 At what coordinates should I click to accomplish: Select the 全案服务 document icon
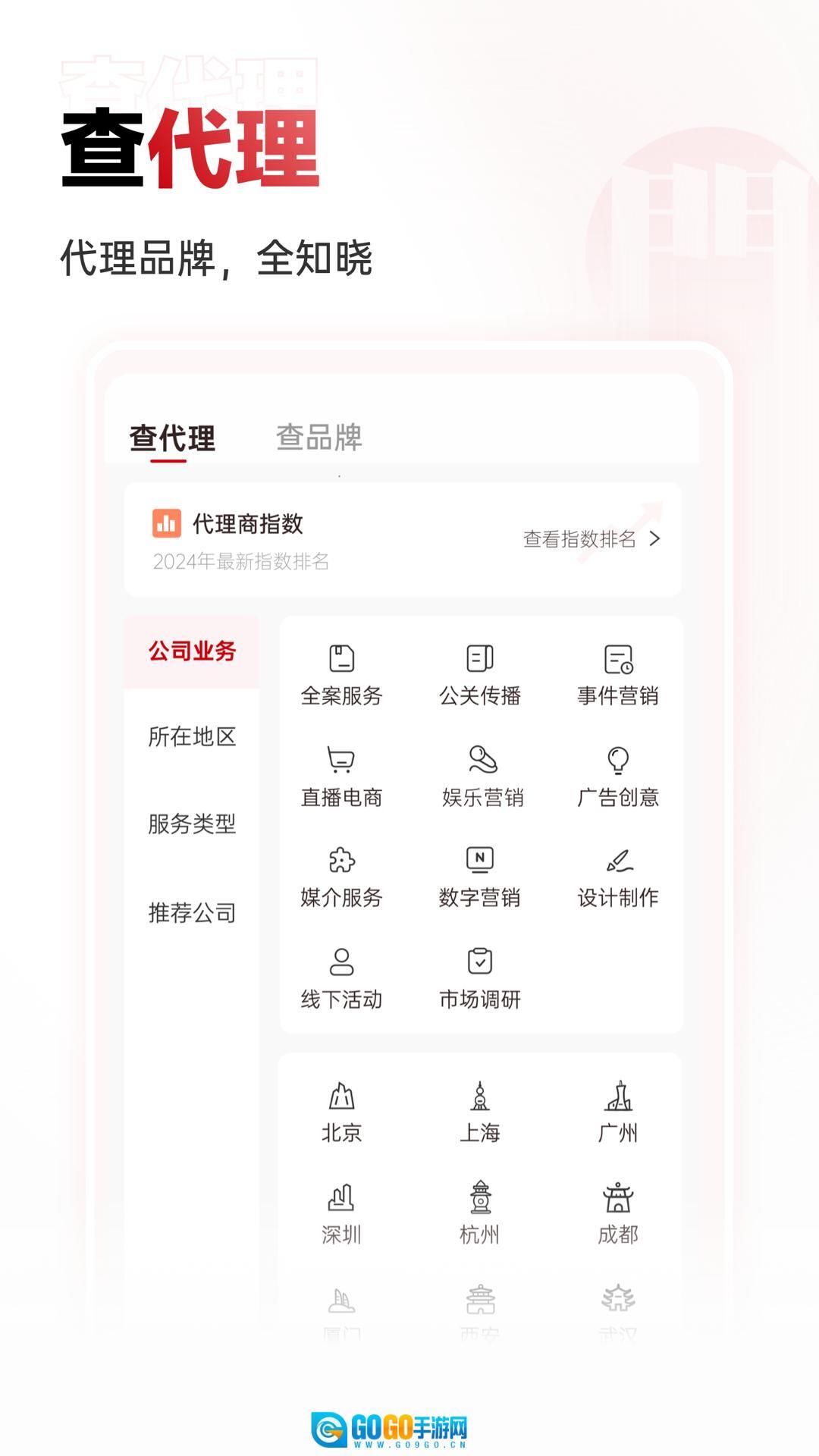343,660
